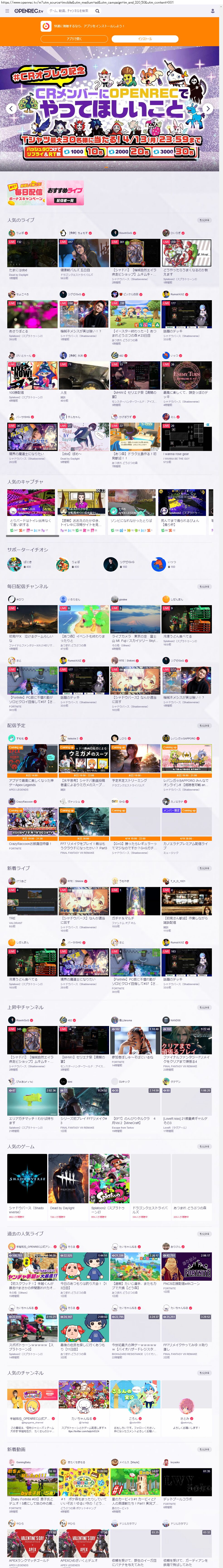
Task: Open the hamburger menu
Action: [x=7, y=11]
